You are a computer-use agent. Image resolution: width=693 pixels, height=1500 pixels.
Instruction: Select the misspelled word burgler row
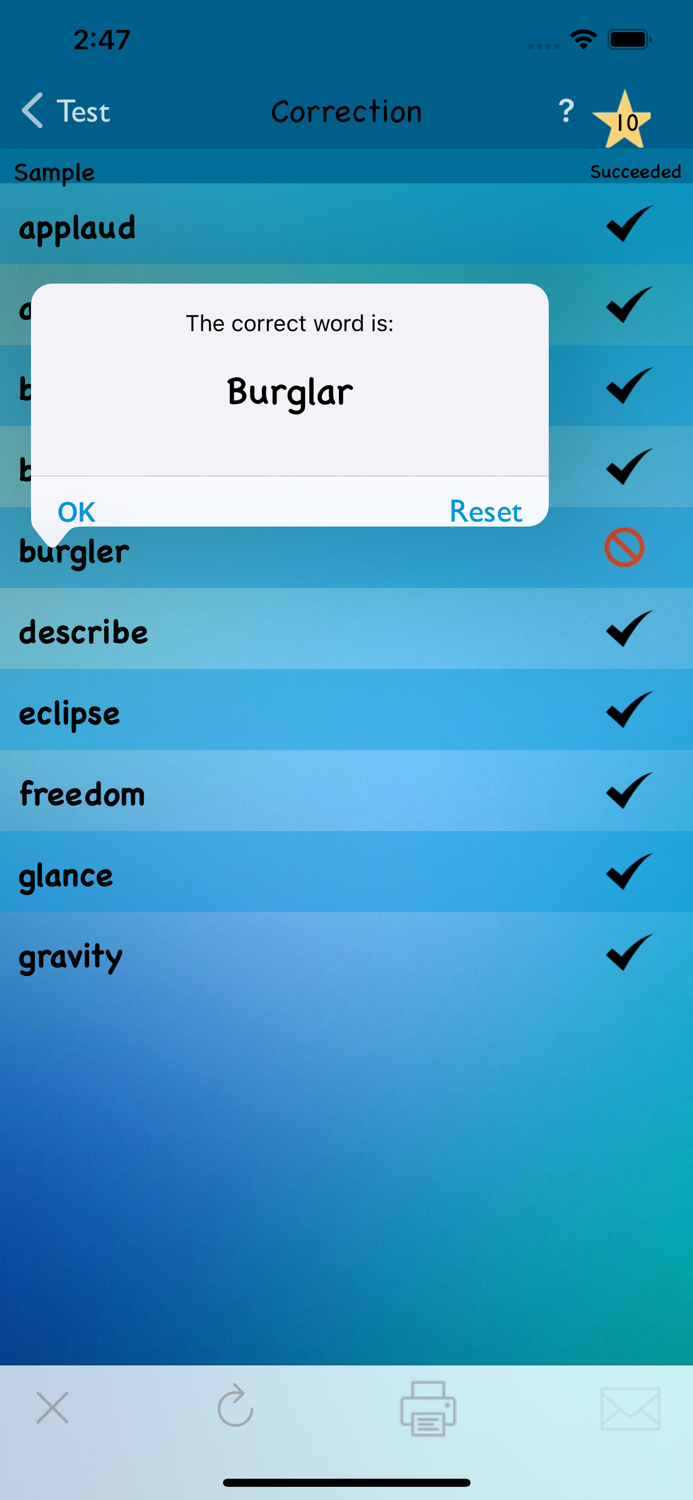346,549
